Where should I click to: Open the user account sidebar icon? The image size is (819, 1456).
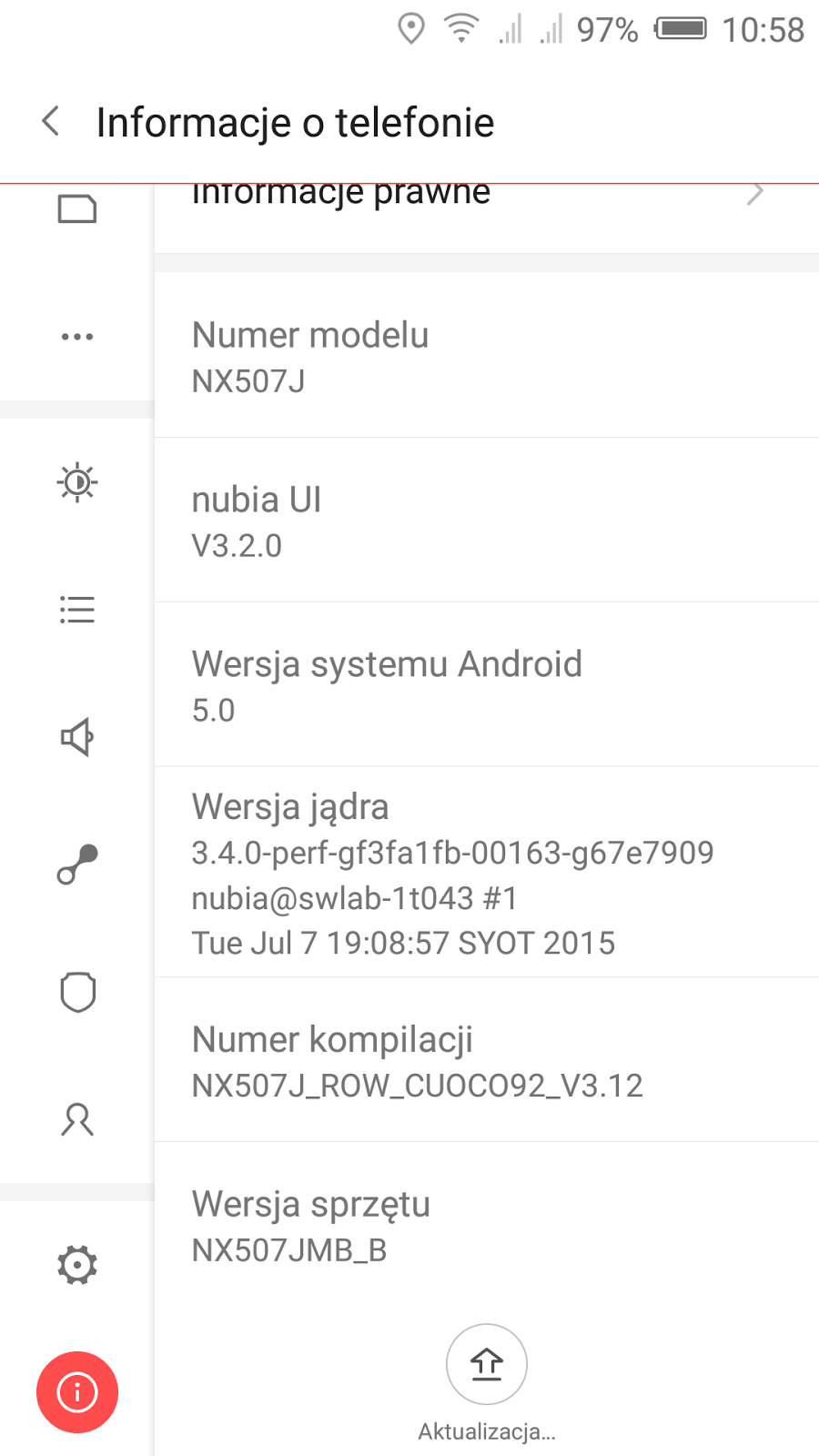pos(77,1119)
